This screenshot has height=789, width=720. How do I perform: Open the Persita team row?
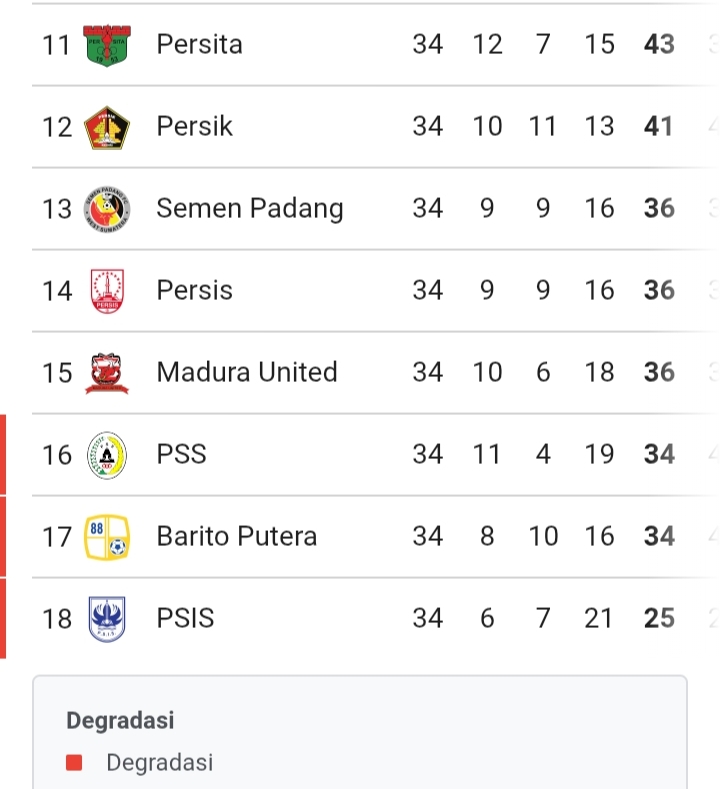pyautogui.click(x=199, y=45)
